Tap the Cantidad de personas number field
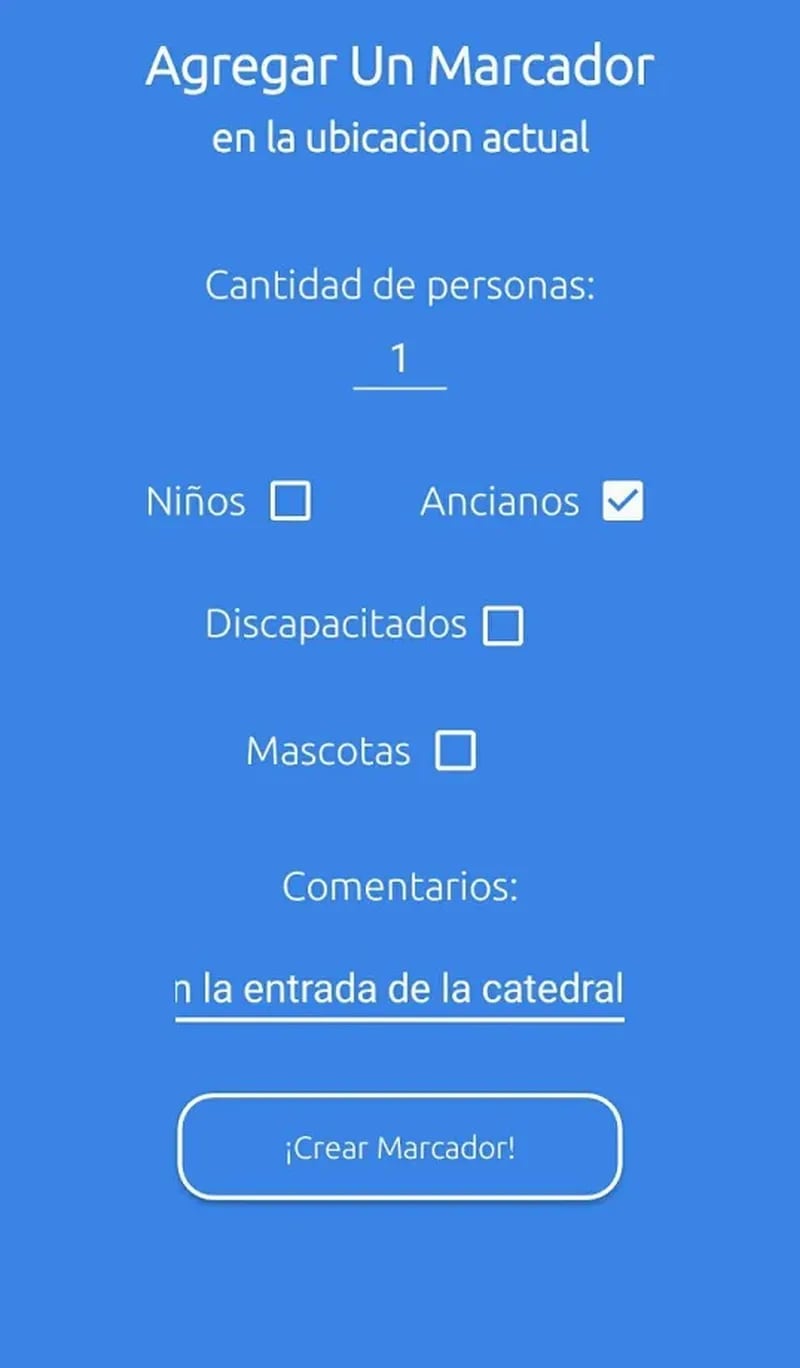 pos(400,360)
